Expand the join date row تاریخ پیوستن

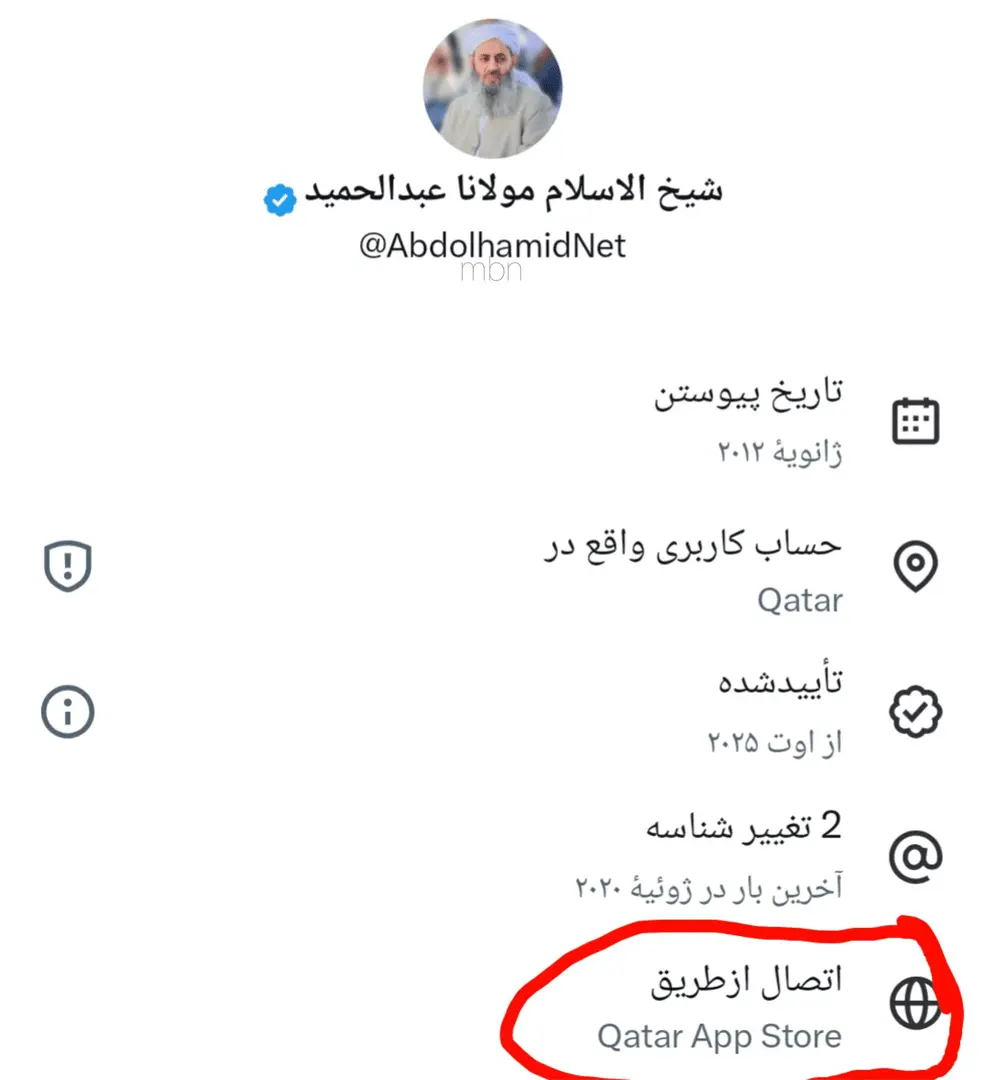[x=745, y=393]
